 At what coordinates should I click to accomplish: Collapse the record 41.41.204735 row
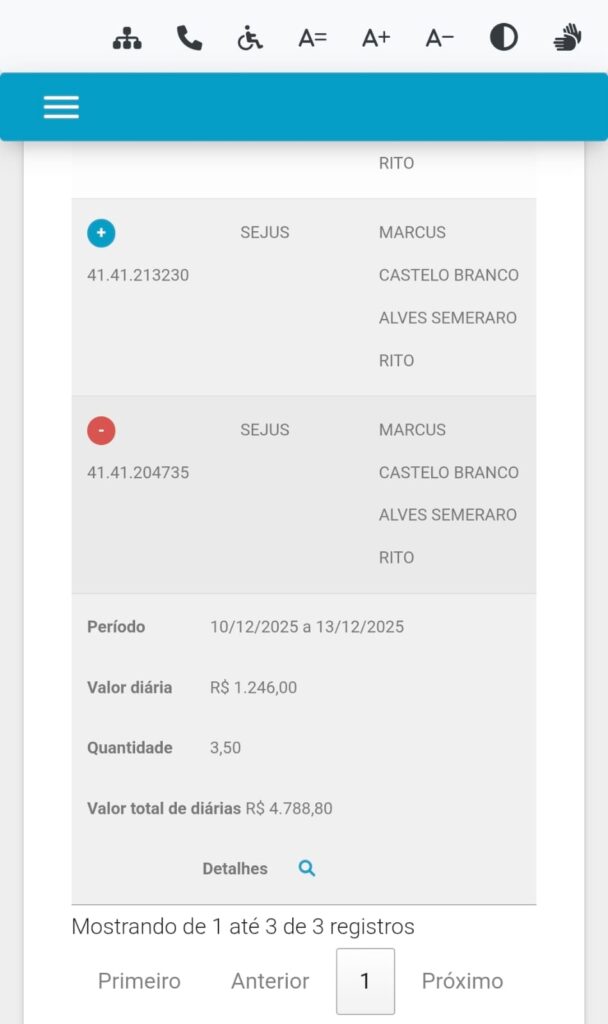(x=101, y=431)
